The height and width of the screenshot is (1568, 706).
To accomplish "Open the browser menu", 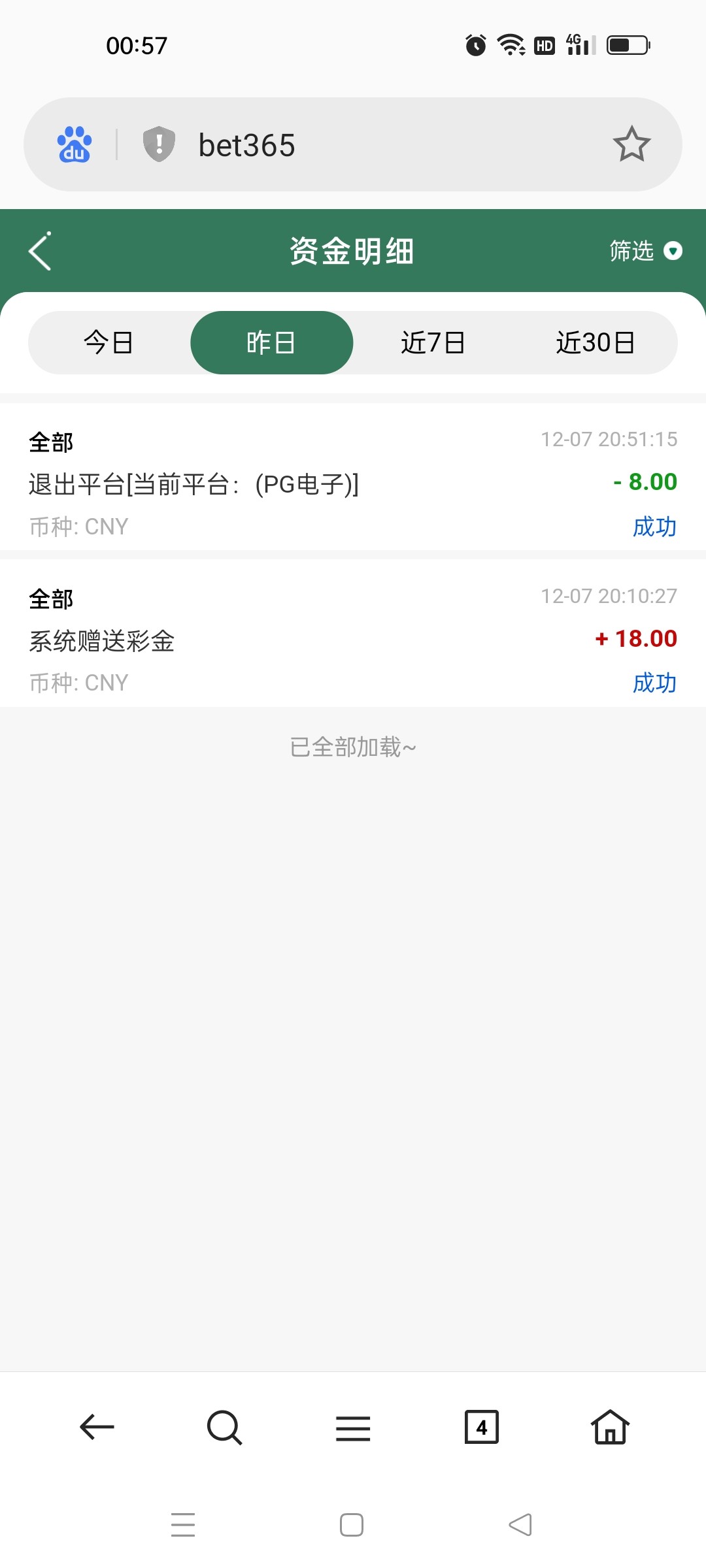I will (x=353, y=1428).
